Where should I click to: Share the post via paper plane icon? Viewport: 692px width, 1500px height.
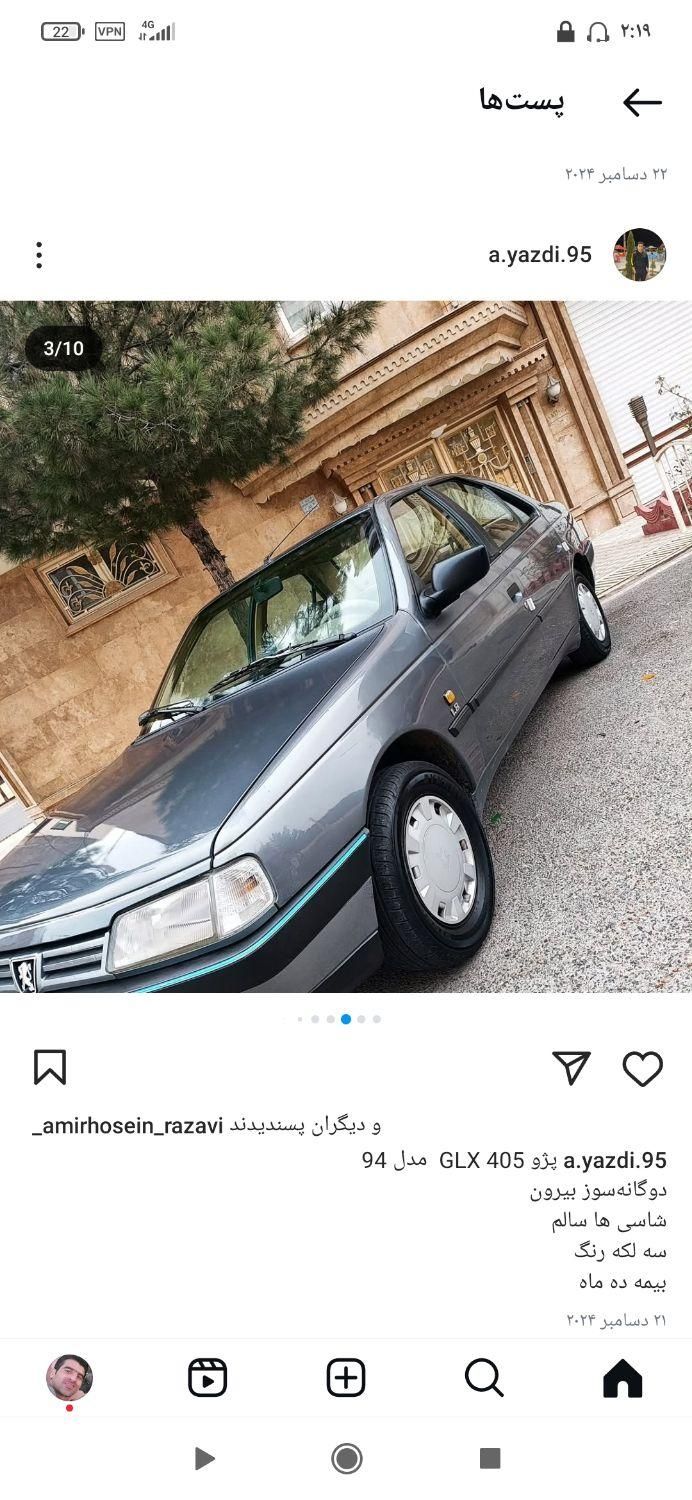tap(571, 1068)
